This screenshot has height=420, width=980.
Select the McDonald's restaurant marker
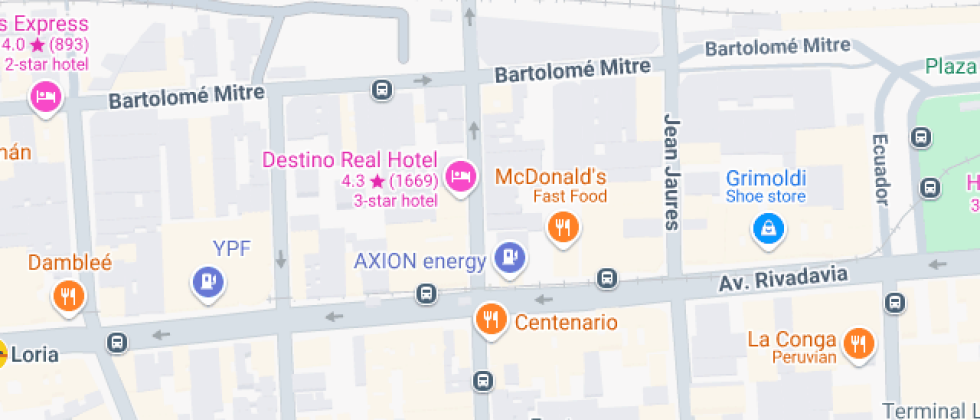click(563, 229)
